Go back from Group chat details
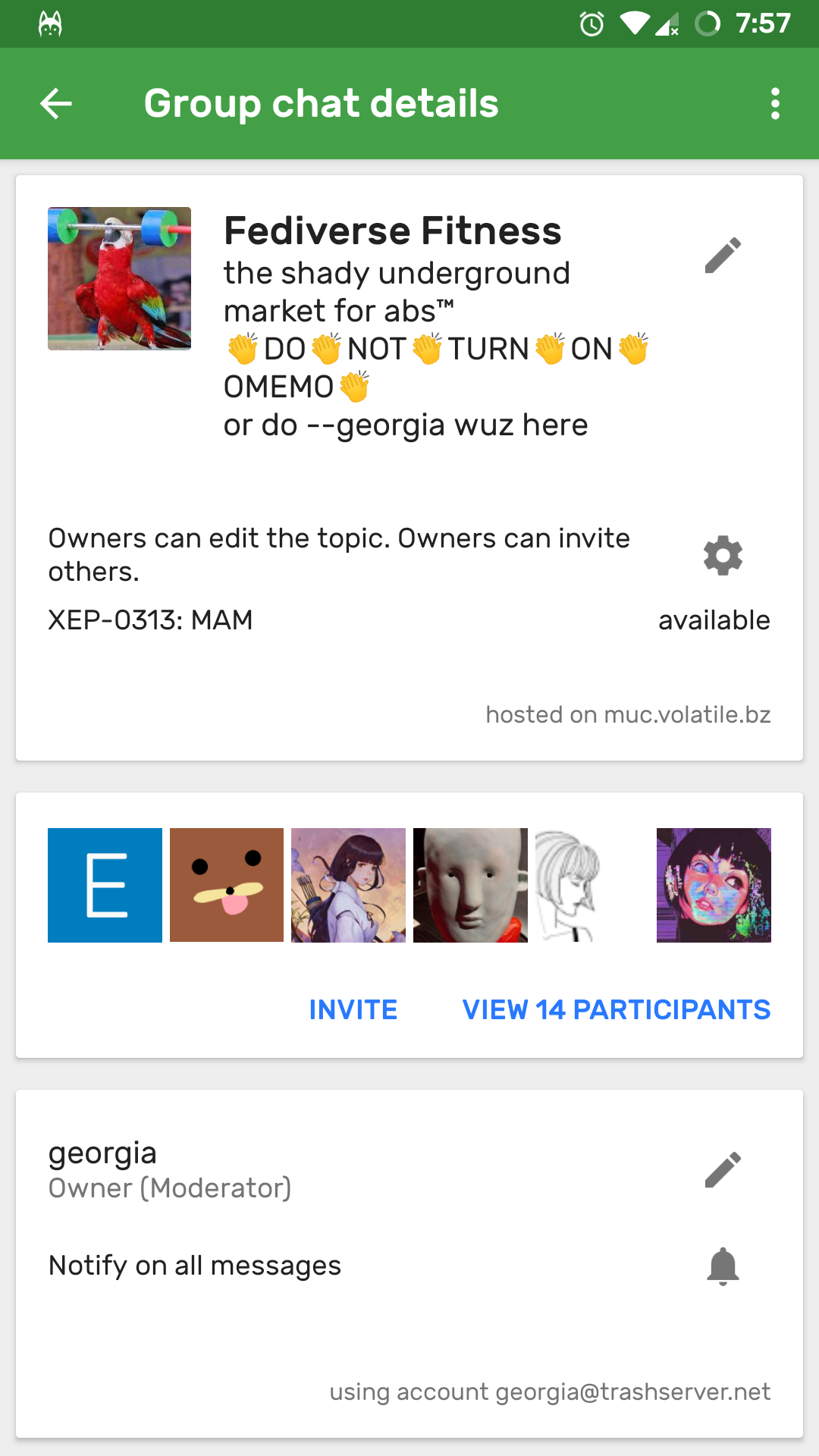This screenshot has height=1456, width=819. pos(56,104)
